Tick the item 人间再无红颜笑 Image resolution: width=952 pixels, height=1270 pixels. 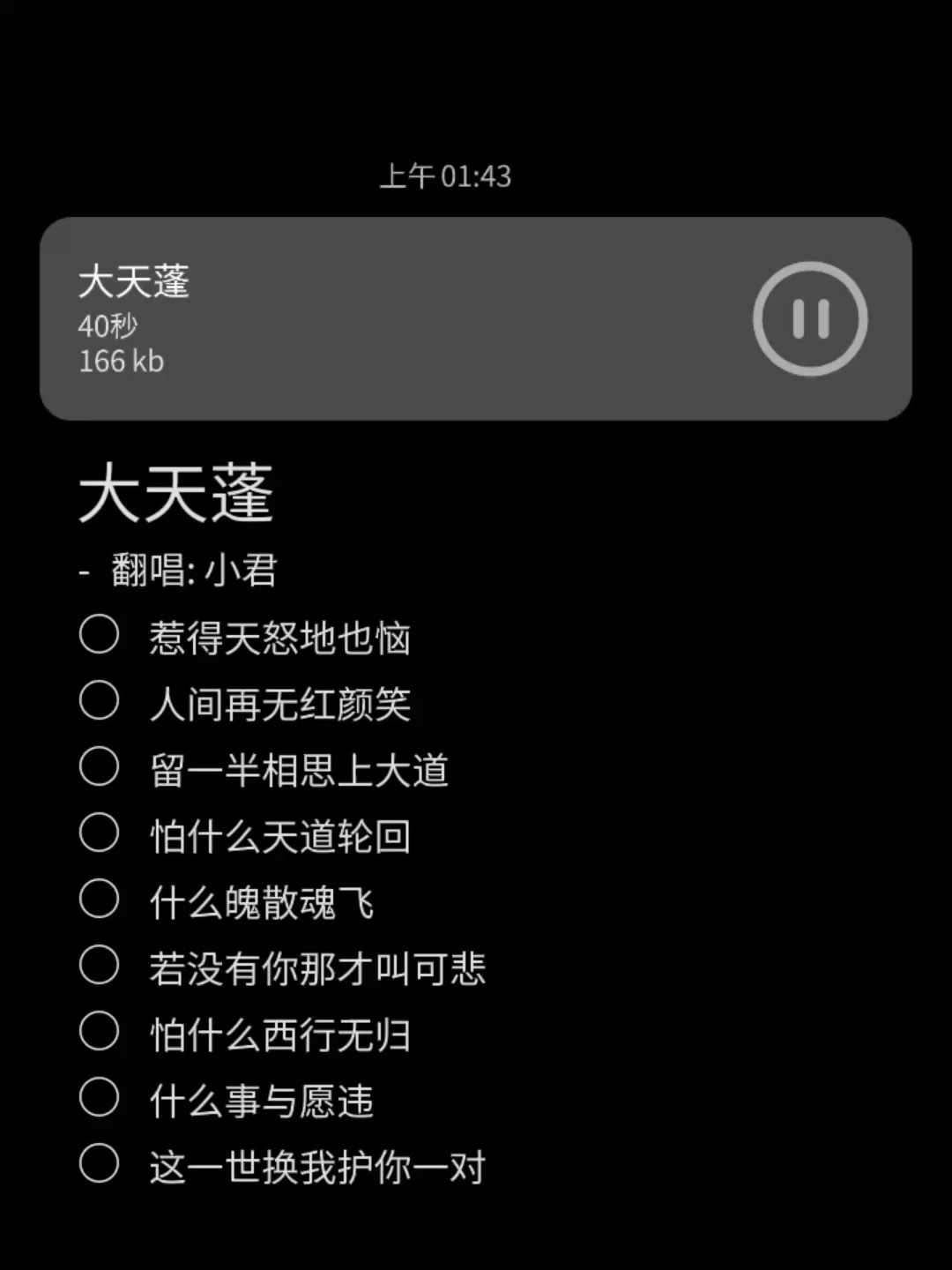pos(99,700)
